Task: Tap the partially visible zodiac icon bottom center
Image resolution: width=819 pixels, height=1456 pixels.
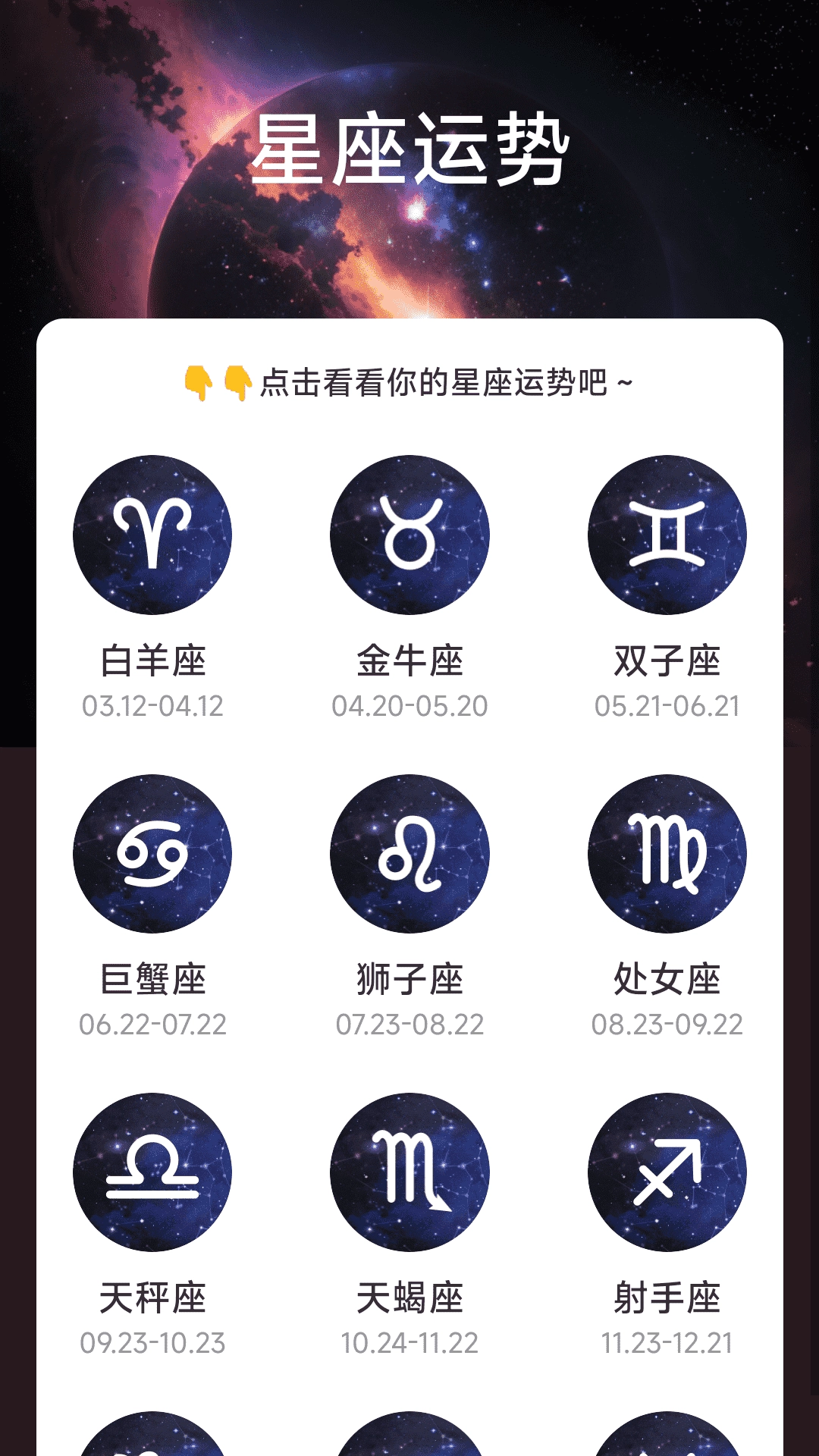Action: click(x=409, y=1441)
